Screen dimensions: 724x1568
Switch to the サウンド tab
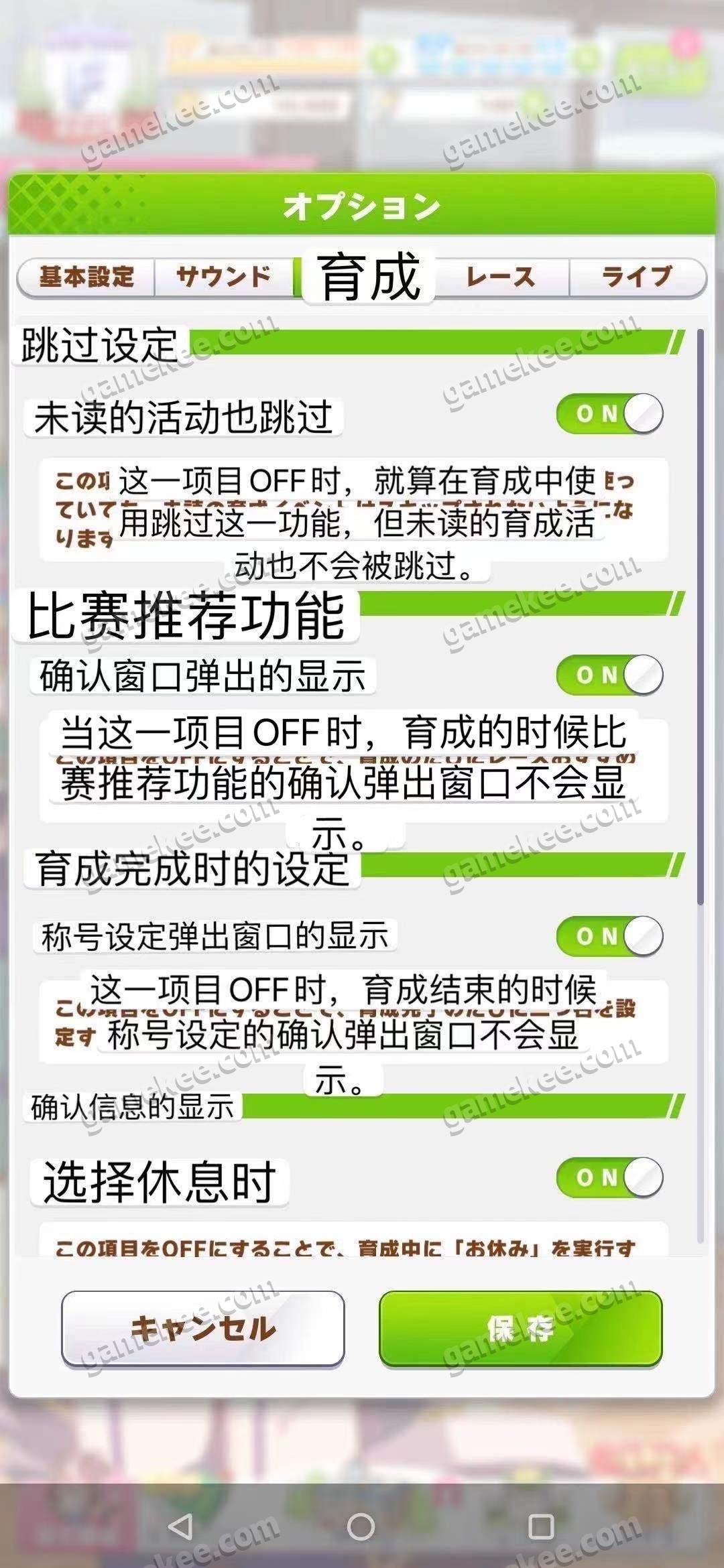click(x=224, y=277)
